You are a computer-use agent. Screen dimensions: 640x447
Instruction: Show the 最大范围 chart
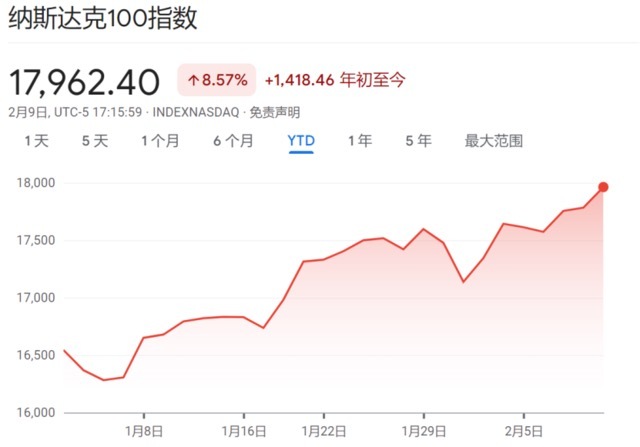494,141
